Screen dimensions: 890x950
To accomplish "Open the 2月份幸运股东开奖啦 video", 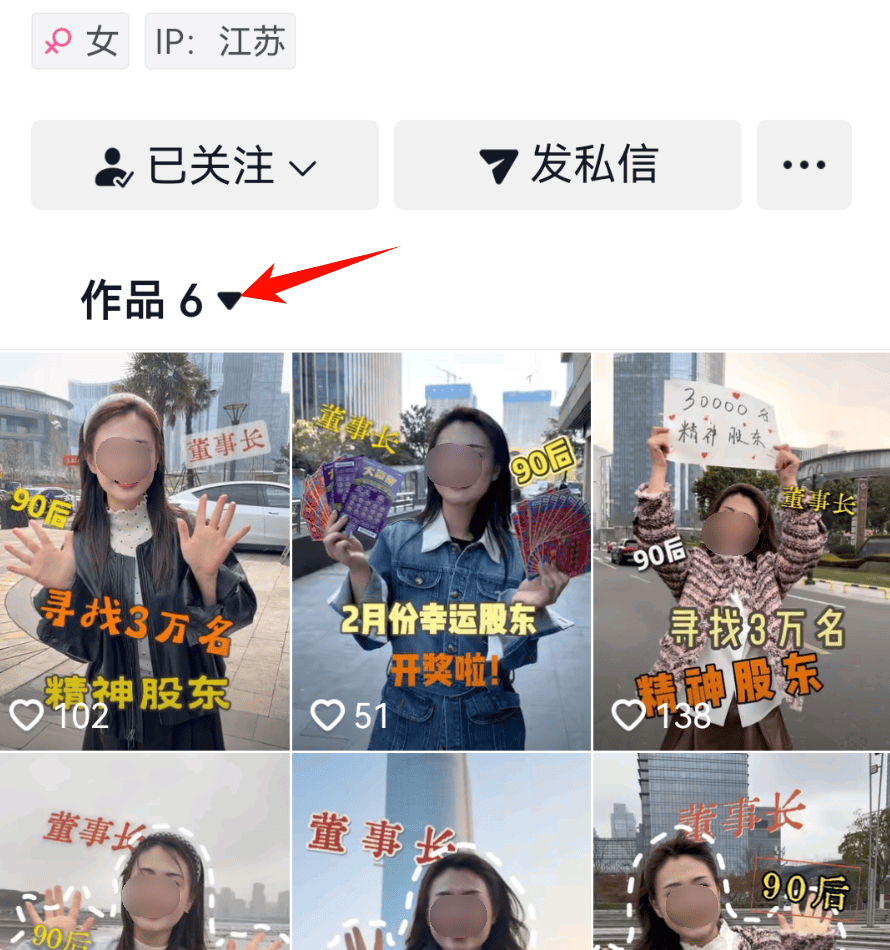I will [441, 550].
